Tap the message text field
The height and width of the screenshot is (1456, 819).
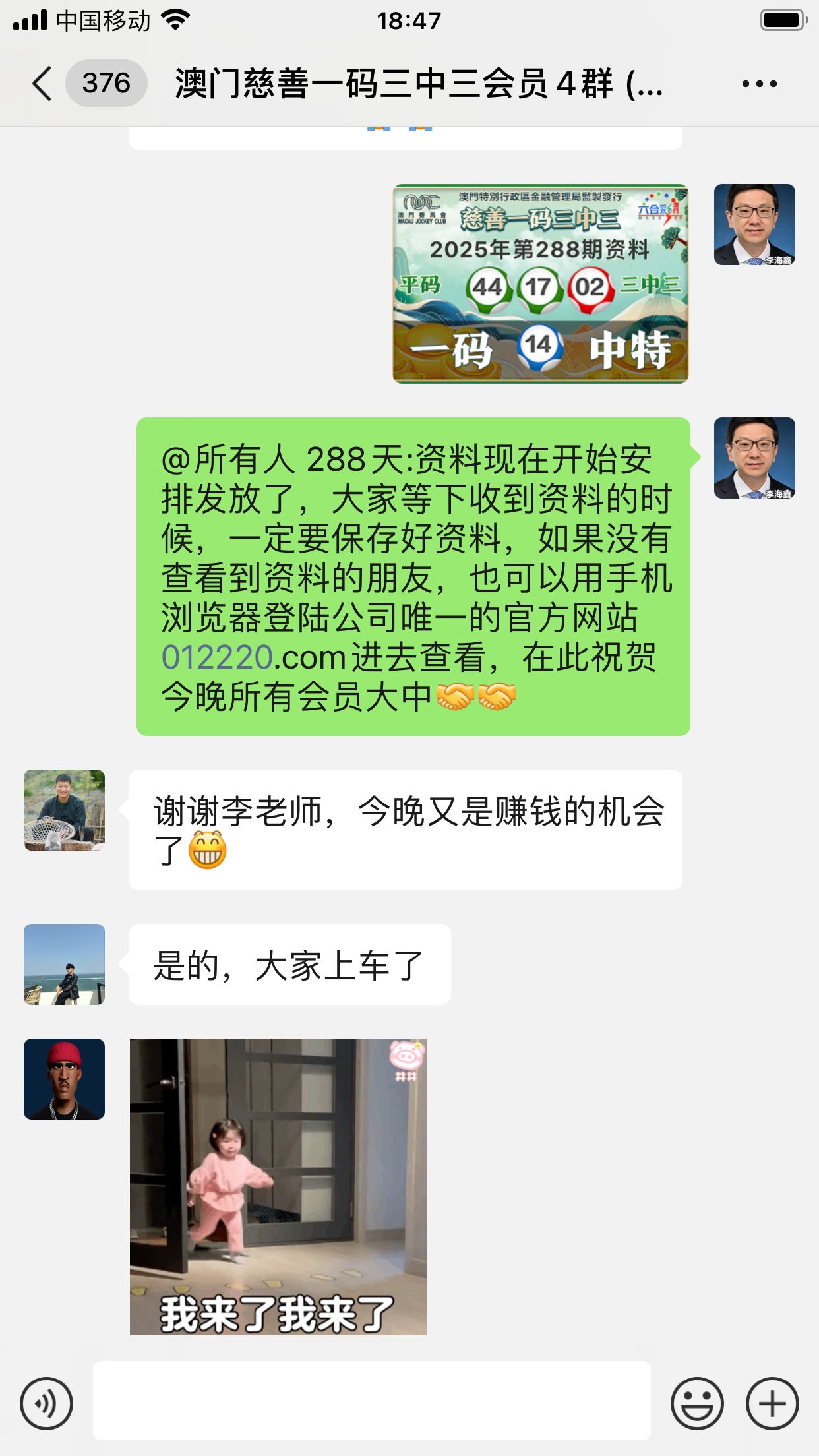(x=371, y=1400)
